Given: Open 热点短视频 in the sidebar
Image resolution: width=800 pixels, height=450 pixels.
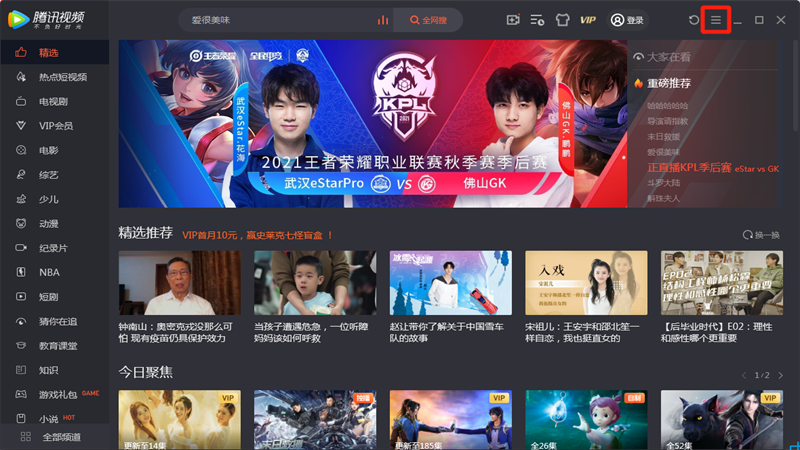Looking at the screenshot, I should click(x=62, y=77).
